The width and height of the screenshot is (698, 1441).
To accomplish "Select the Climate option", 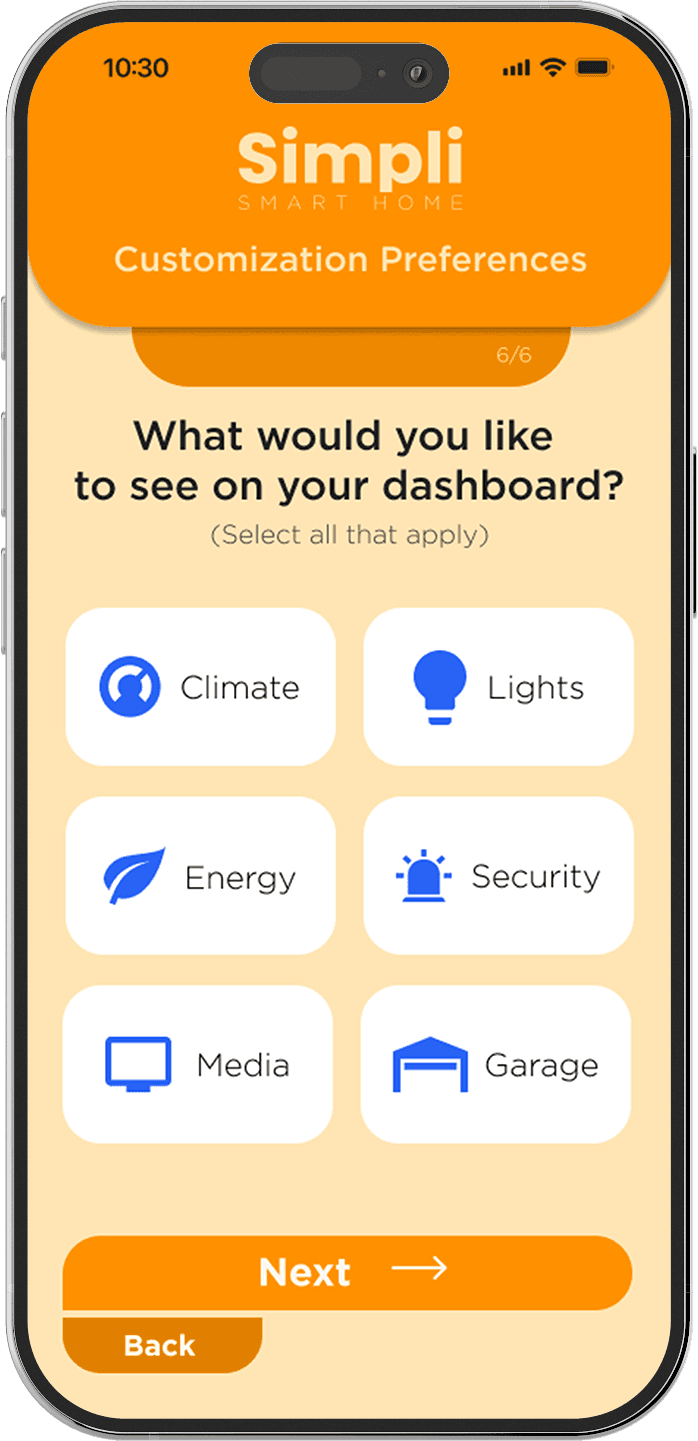I will [x=200, y=687].
